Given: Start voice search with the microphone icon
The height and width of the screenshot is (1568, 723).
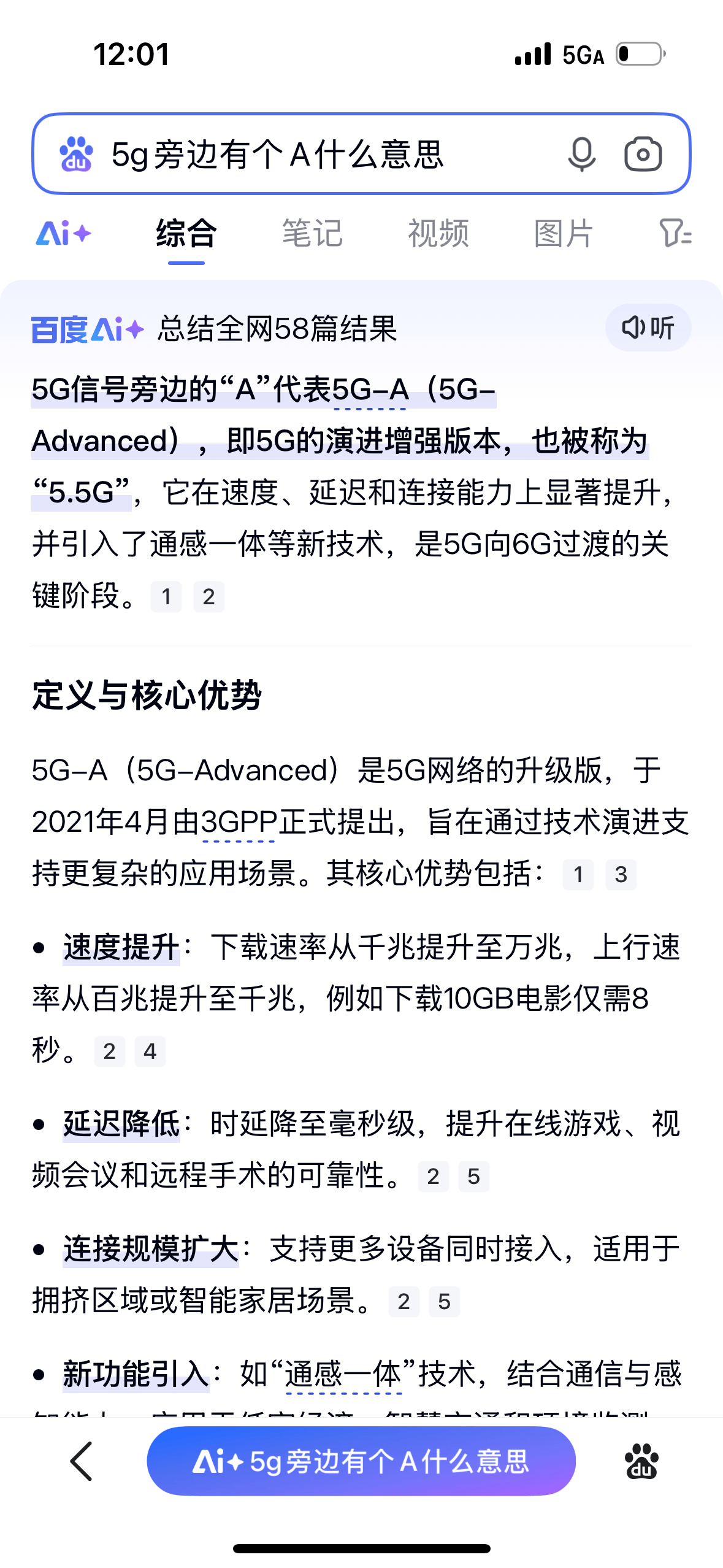Looking at the screenshot, I should (x=581, y=155).
